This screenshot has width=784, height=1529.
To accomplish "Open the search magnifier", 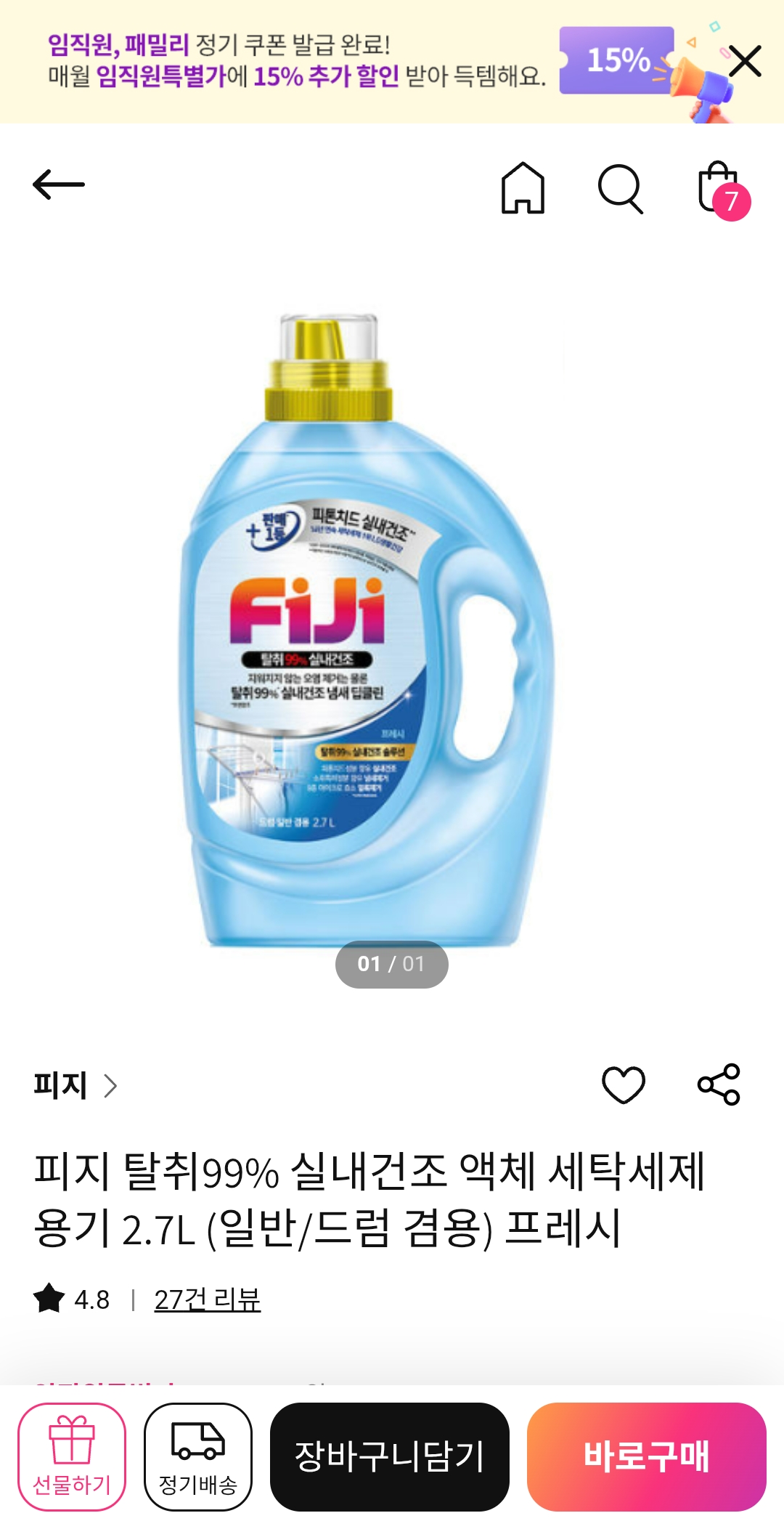I will tap(621, 189).
